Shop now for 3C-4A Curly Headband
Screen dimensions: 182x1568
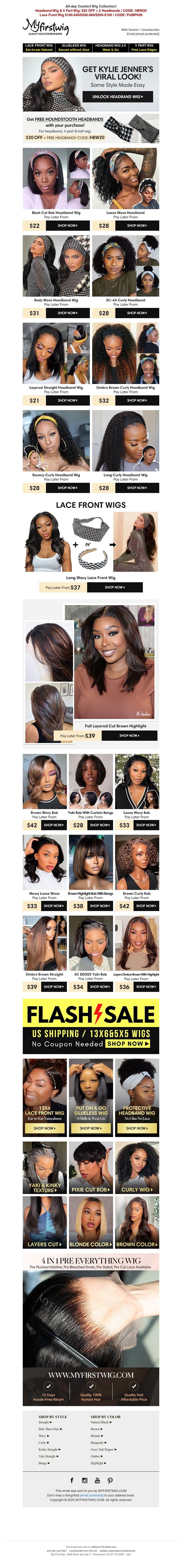click(x=137, y=313)
